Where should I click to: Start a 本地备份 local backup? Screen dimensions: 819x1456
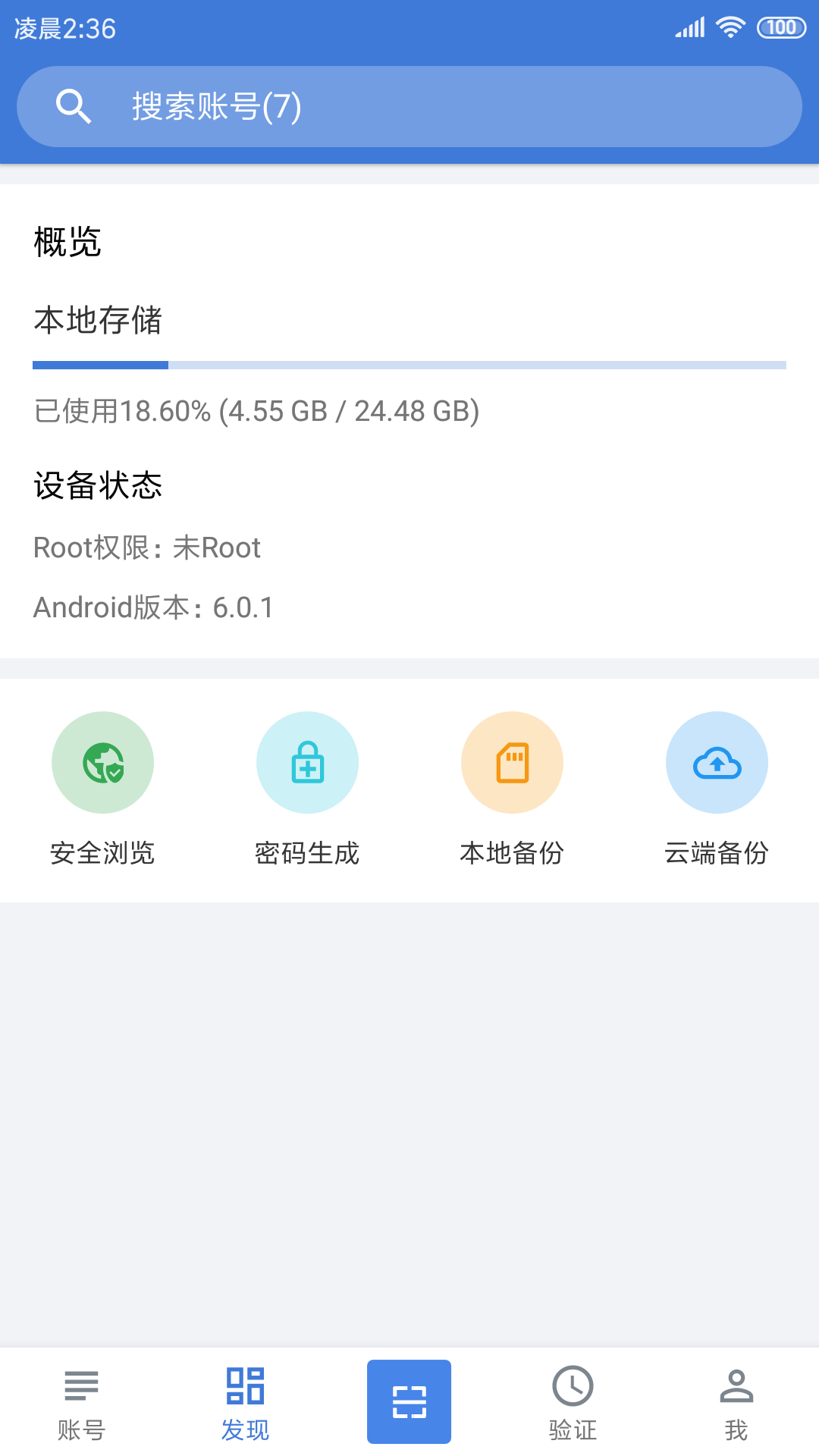coord(512,762)
